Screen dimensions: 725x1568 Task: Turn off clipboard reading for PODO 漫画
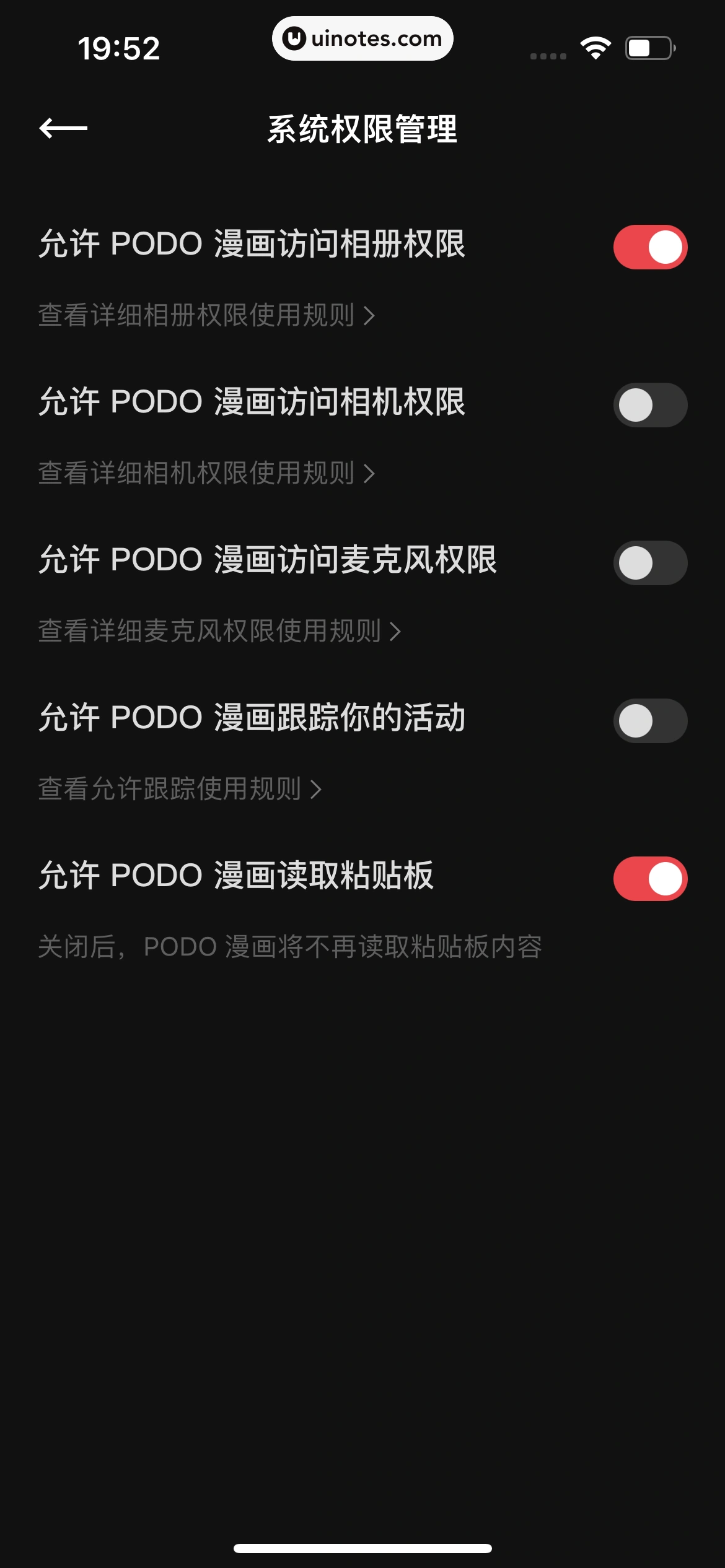point(649,878)
